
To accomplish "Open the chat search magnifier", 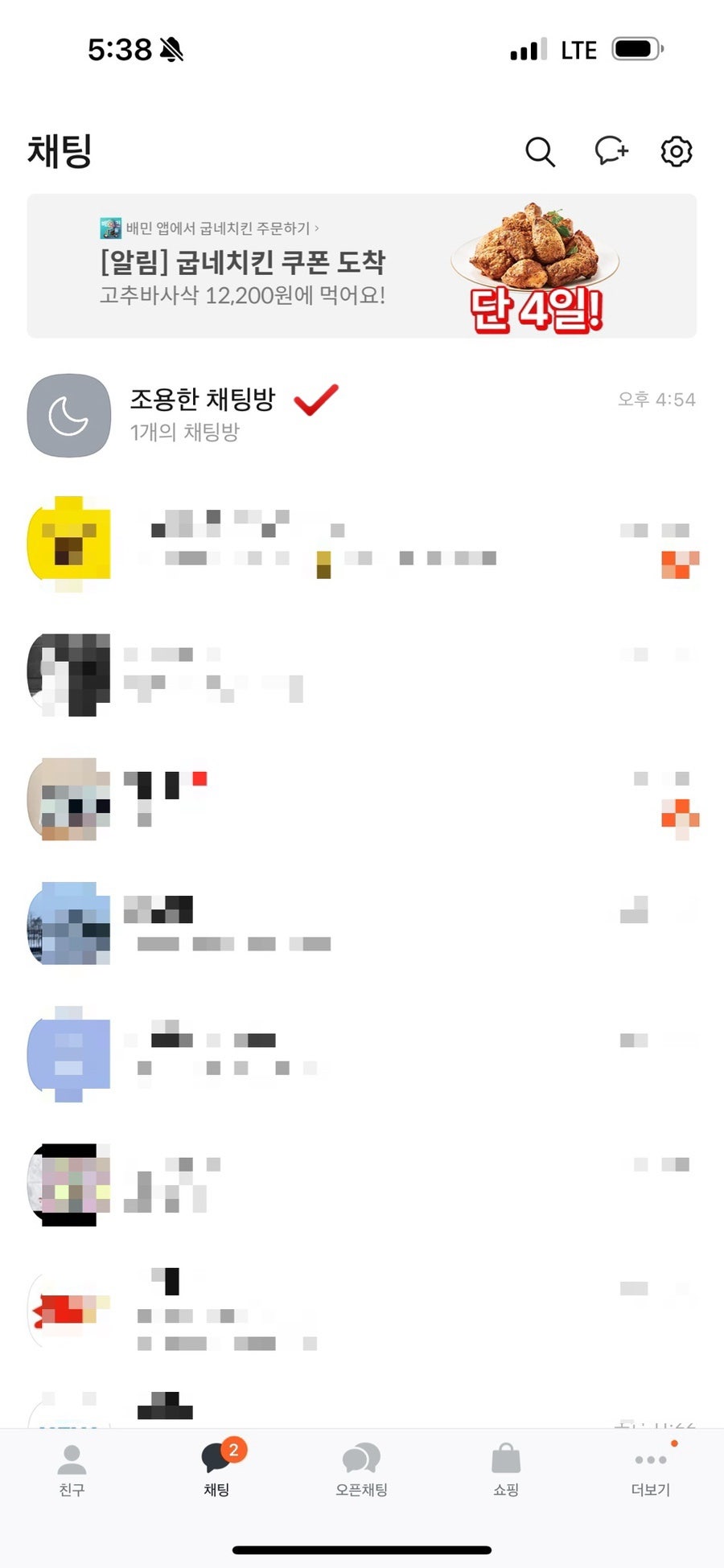I will click(x=540, y=151).
